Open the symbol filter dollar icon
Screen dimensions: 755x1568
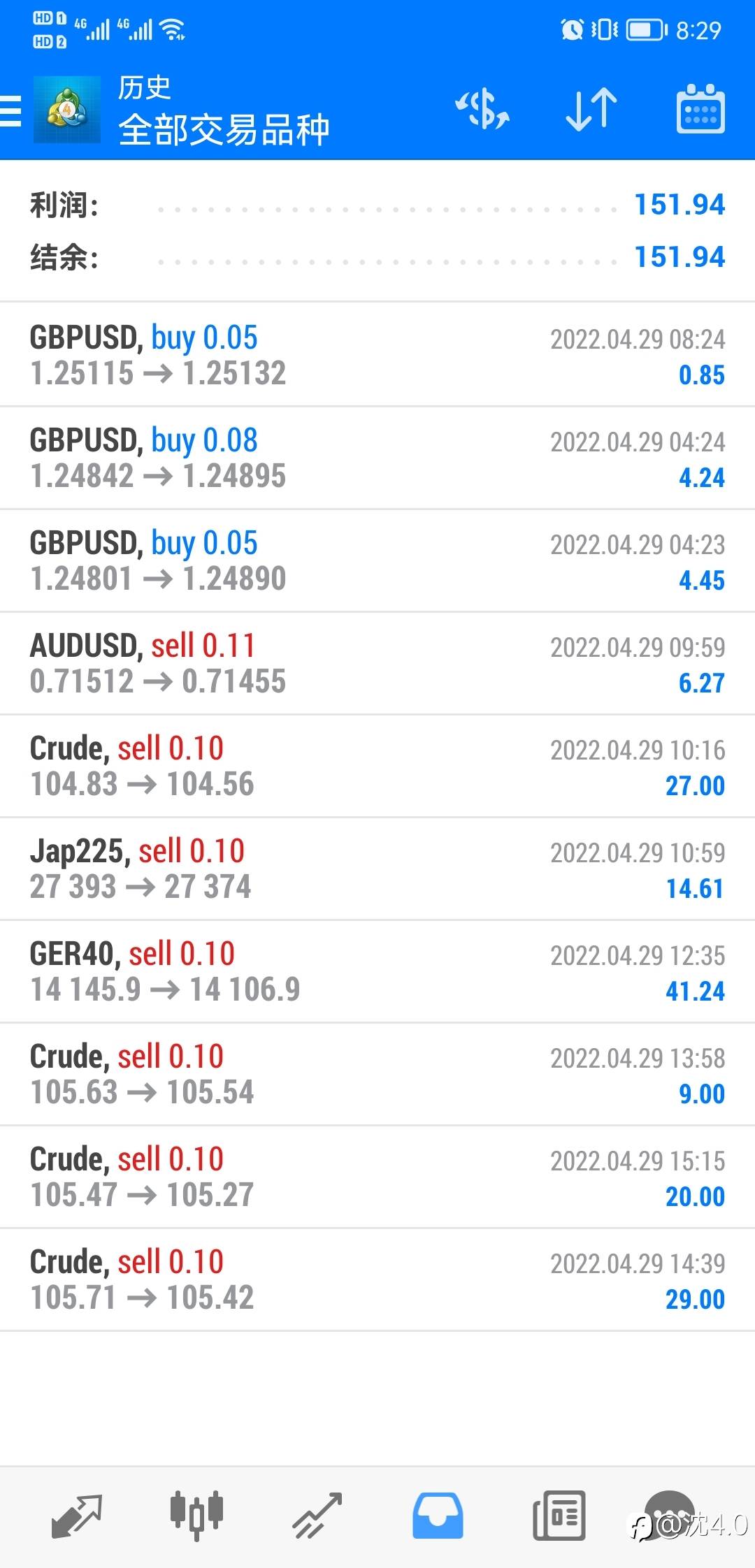pyautogui.click(x=482, y=110)
